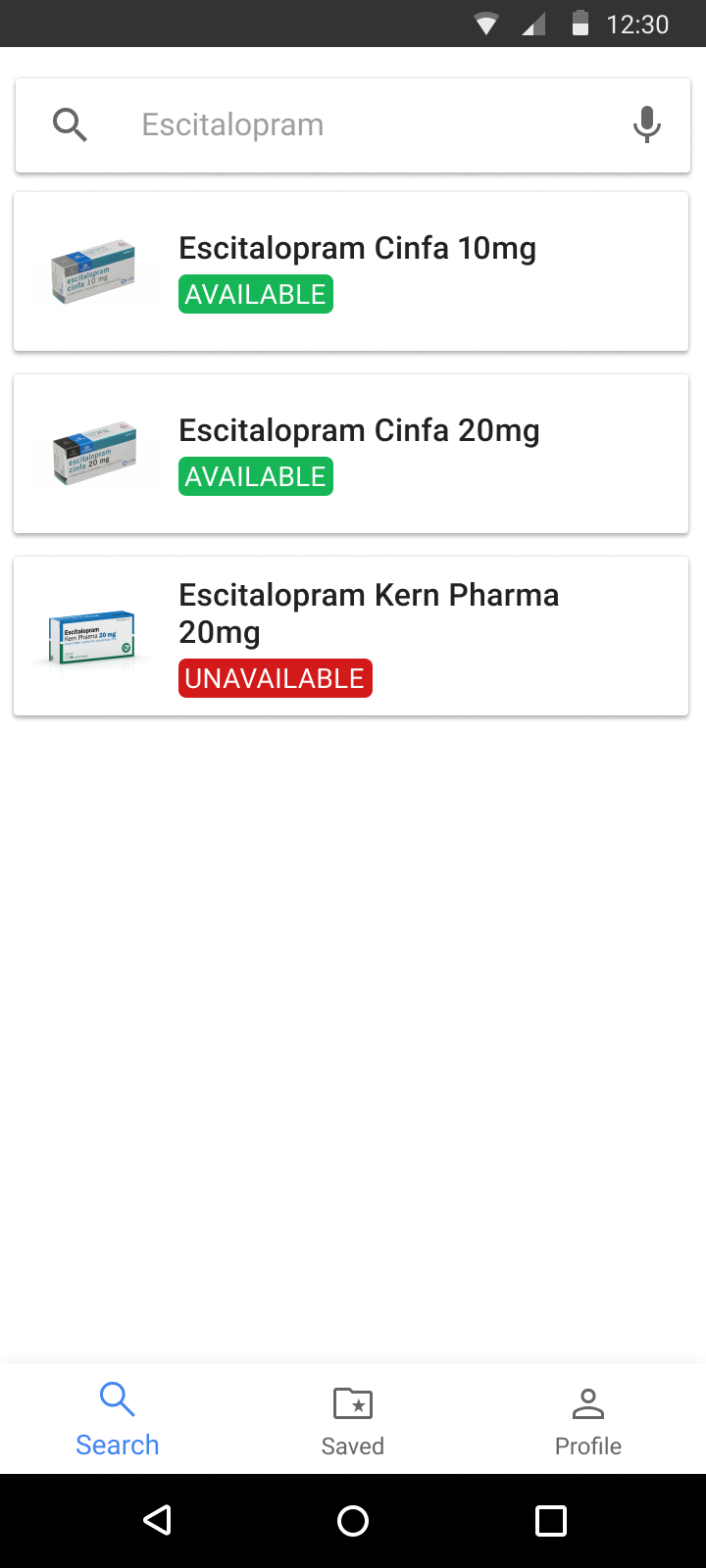The width and height of the screenshot is (706, 1568).
Task: Go back using the system back button
Action: 158,1520
